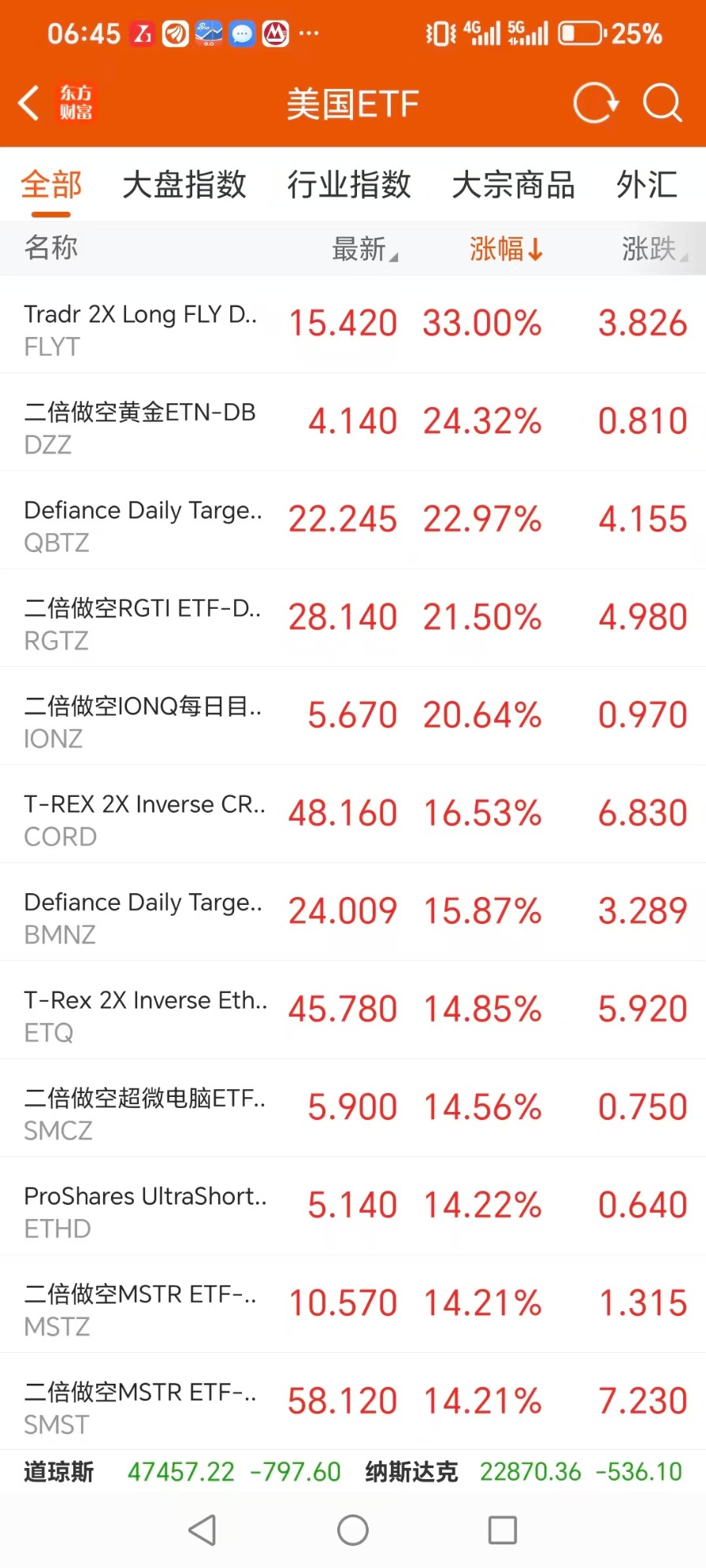Screen dimensions: 706x1568
Task: Toggle the 涨幅 sort order
Action: point(505,249)
